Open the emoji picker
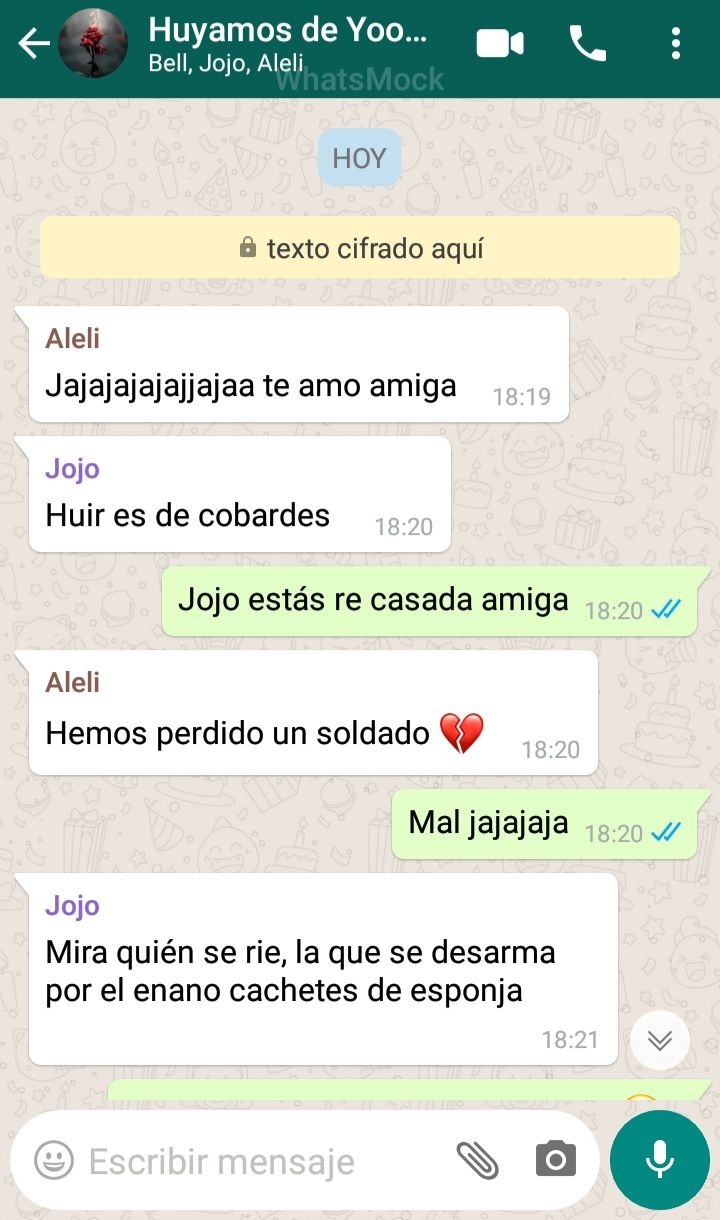This screenshot has width=720, height=1220. point(54,1160)
